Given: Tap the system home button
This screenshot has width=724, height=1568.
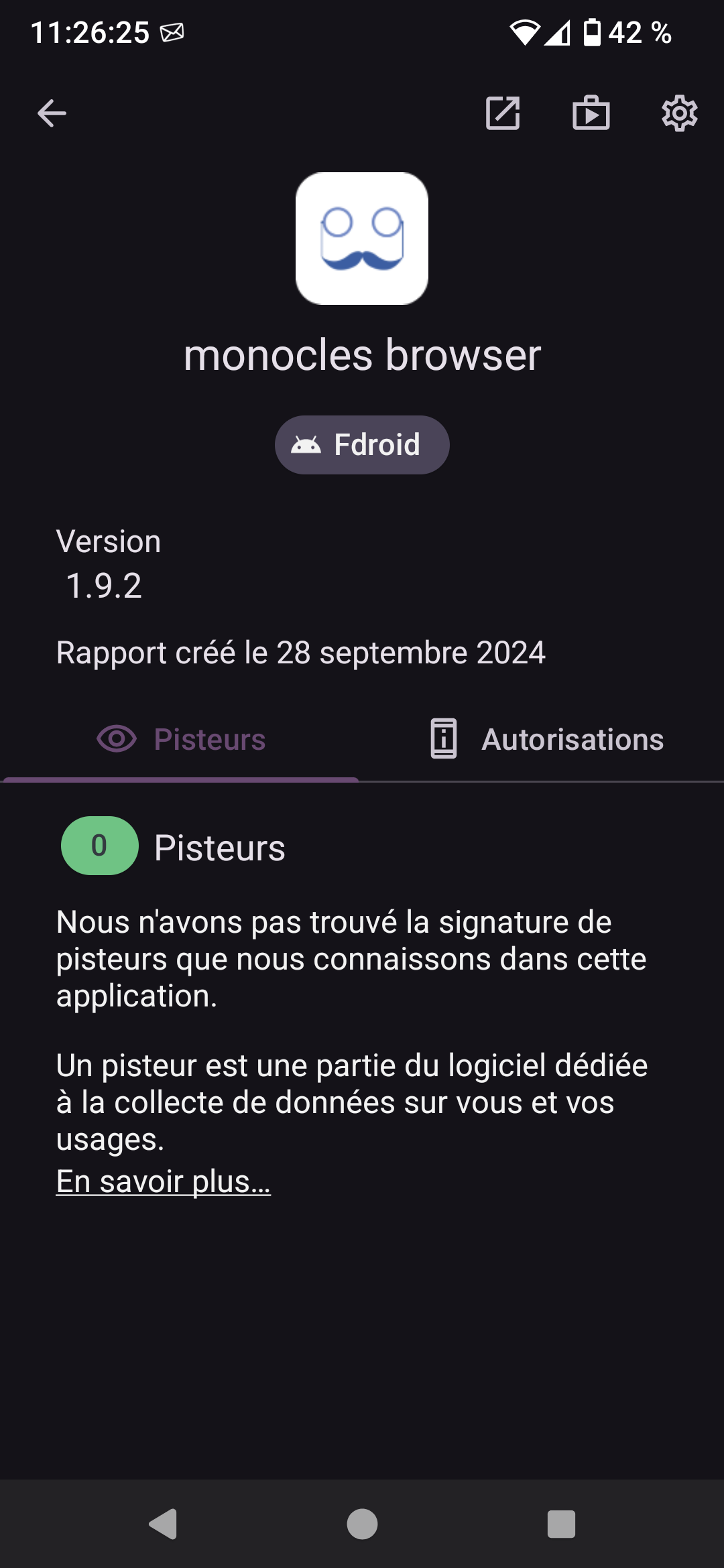Looking at the screenshot, I should point(362,1524).
